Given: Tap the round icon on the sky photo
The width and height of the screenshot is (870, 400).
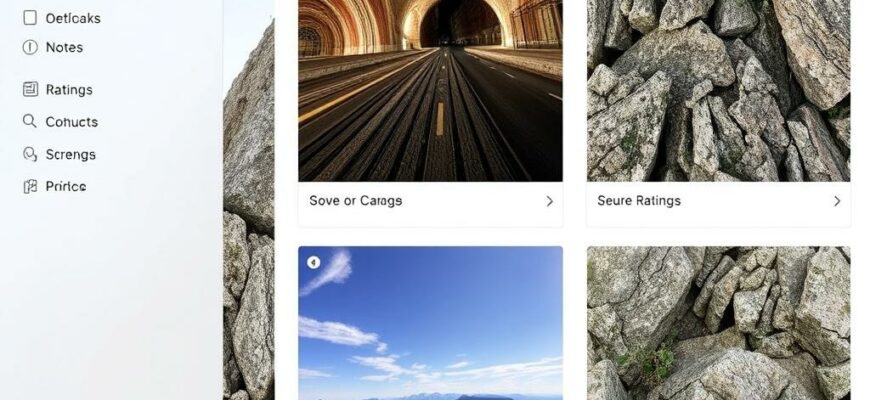Looking at the screenshot, I should coord(313,262).
